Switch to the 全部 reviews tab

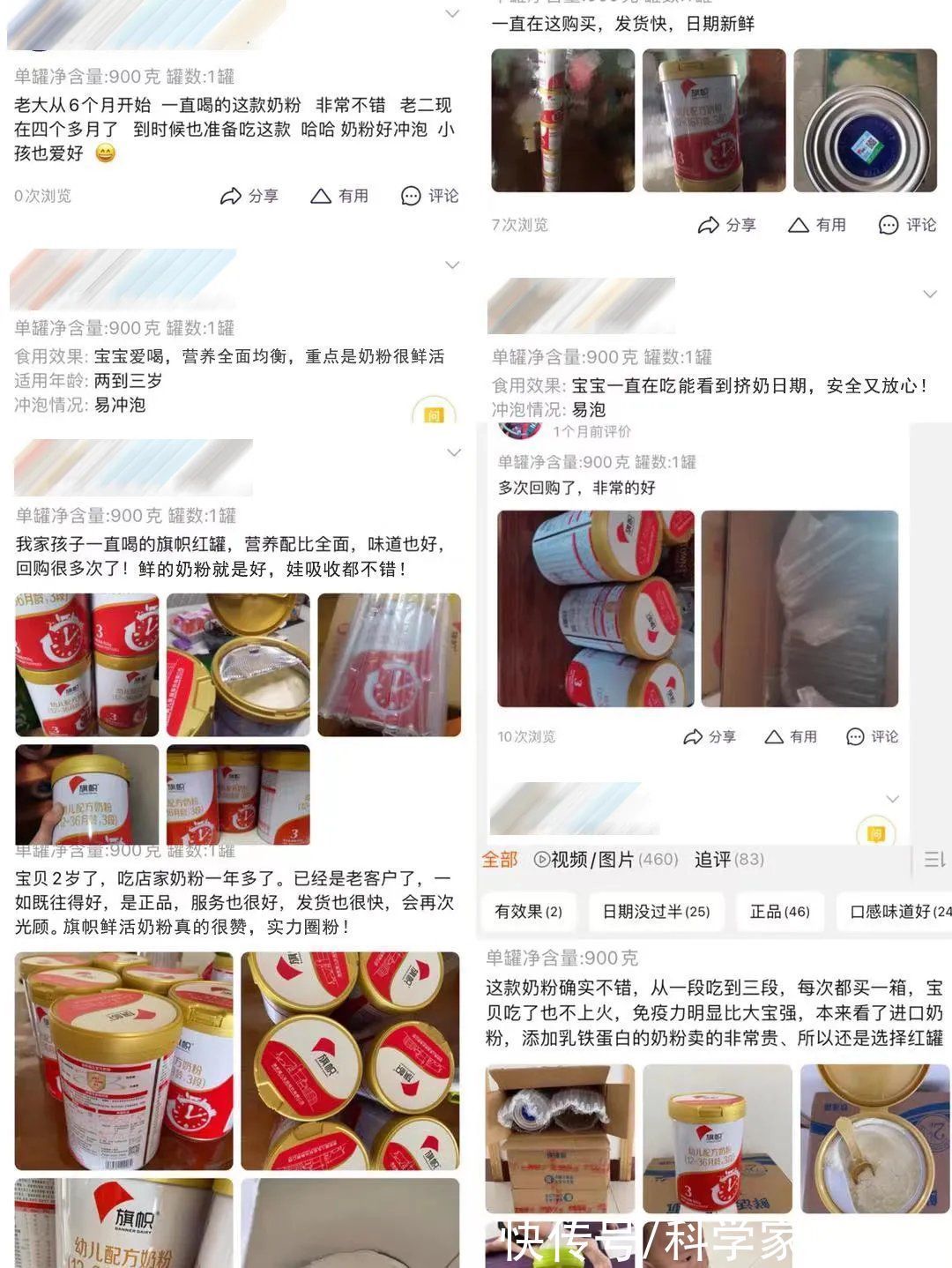click(499, 858)
